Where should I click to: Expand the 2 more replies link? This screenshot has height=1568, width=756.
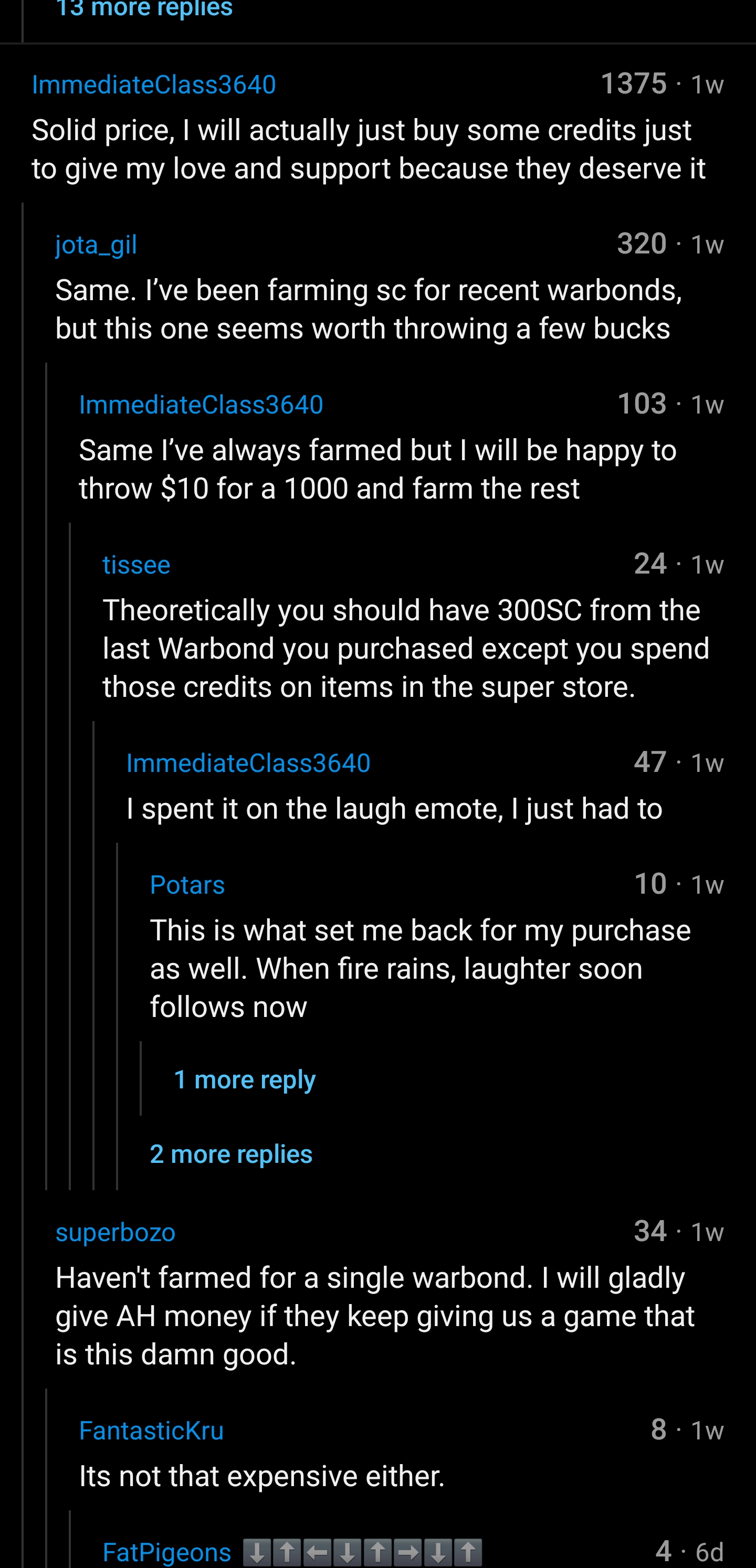tap(231, 1154)
